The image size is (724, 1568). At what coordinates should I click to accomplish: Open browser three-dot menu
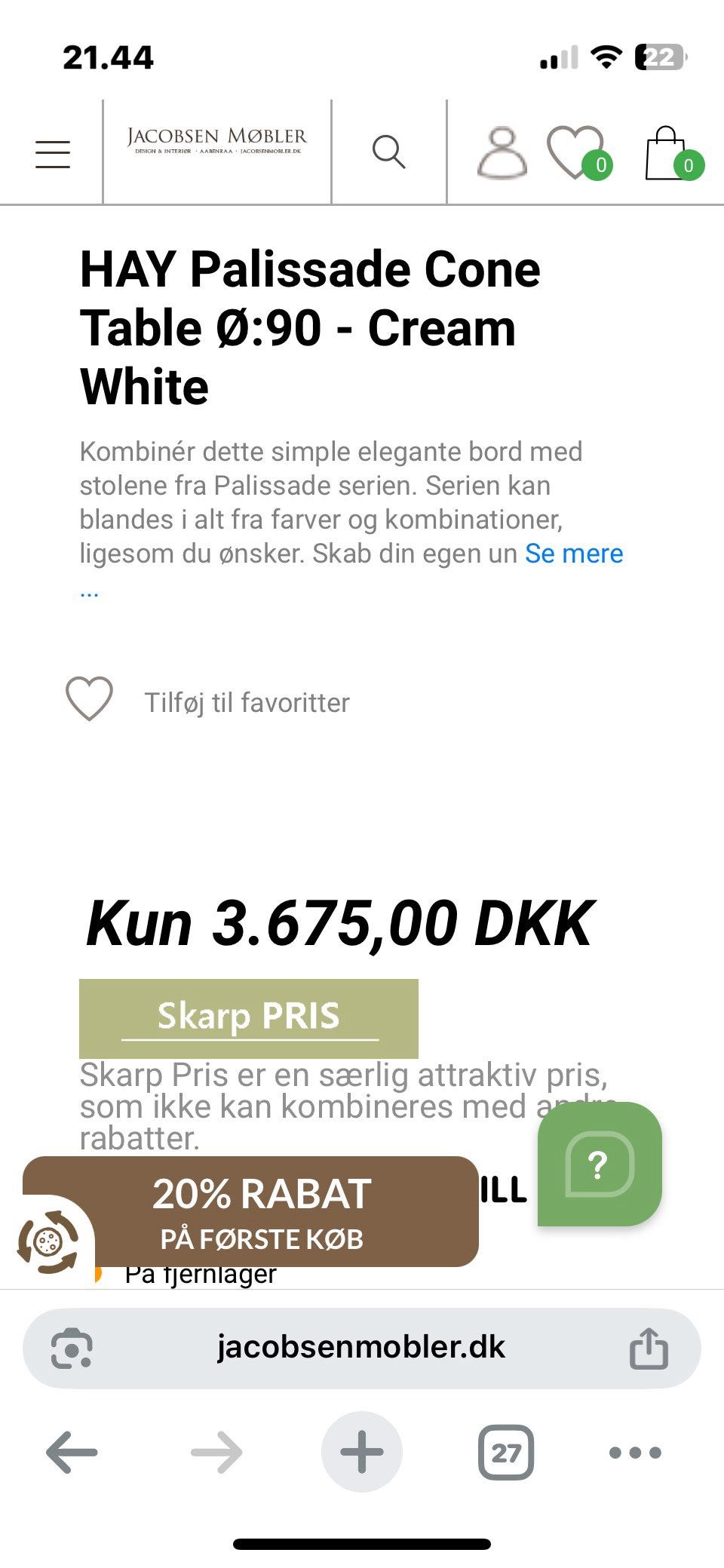(x=635, y=1452)
